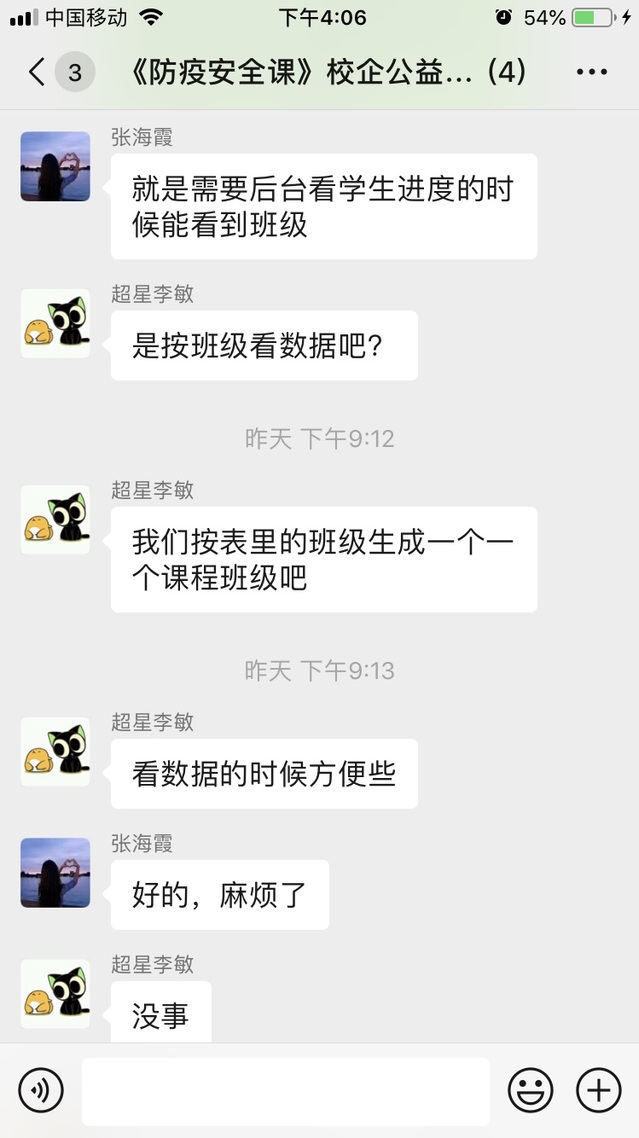Image resolution: width=639 pixels, height=1138 pixels.
Task: Switch to voice message input
Action: [x=40, y=1090]
